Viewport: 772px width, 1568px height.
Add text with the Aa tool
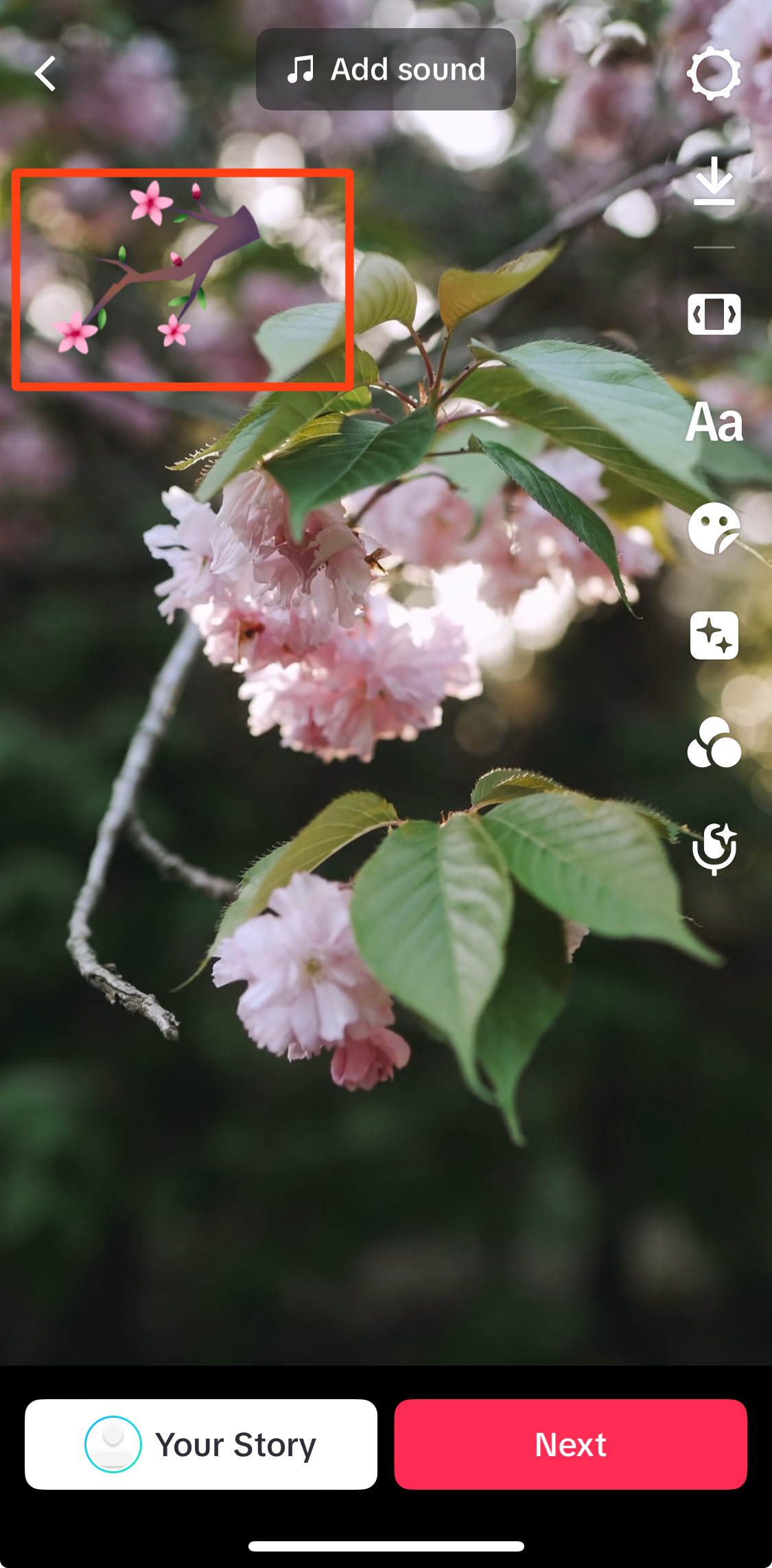point(714,423)
